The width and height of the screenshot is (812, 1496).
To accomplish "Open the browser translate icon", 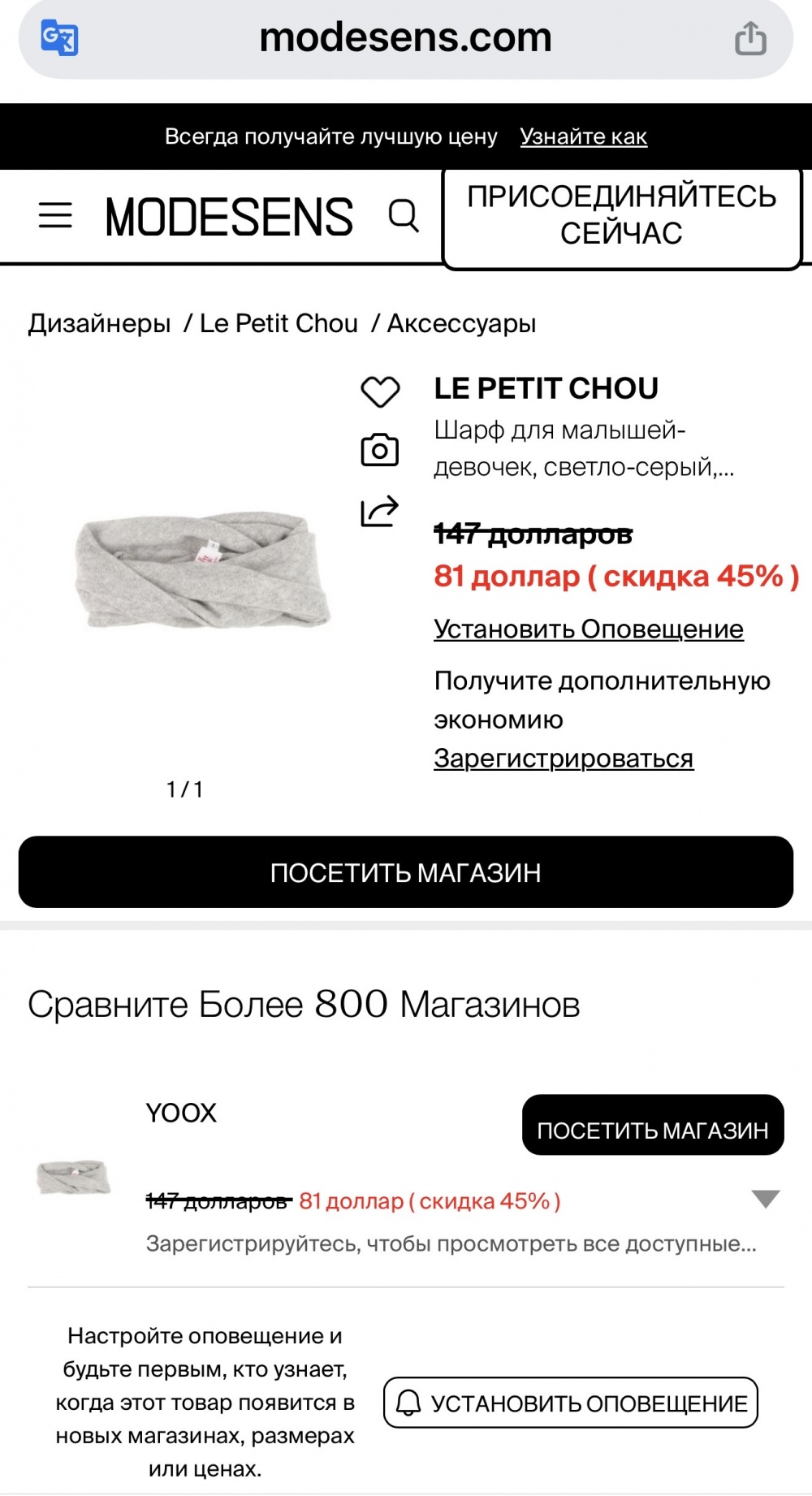I will [59, 38].
